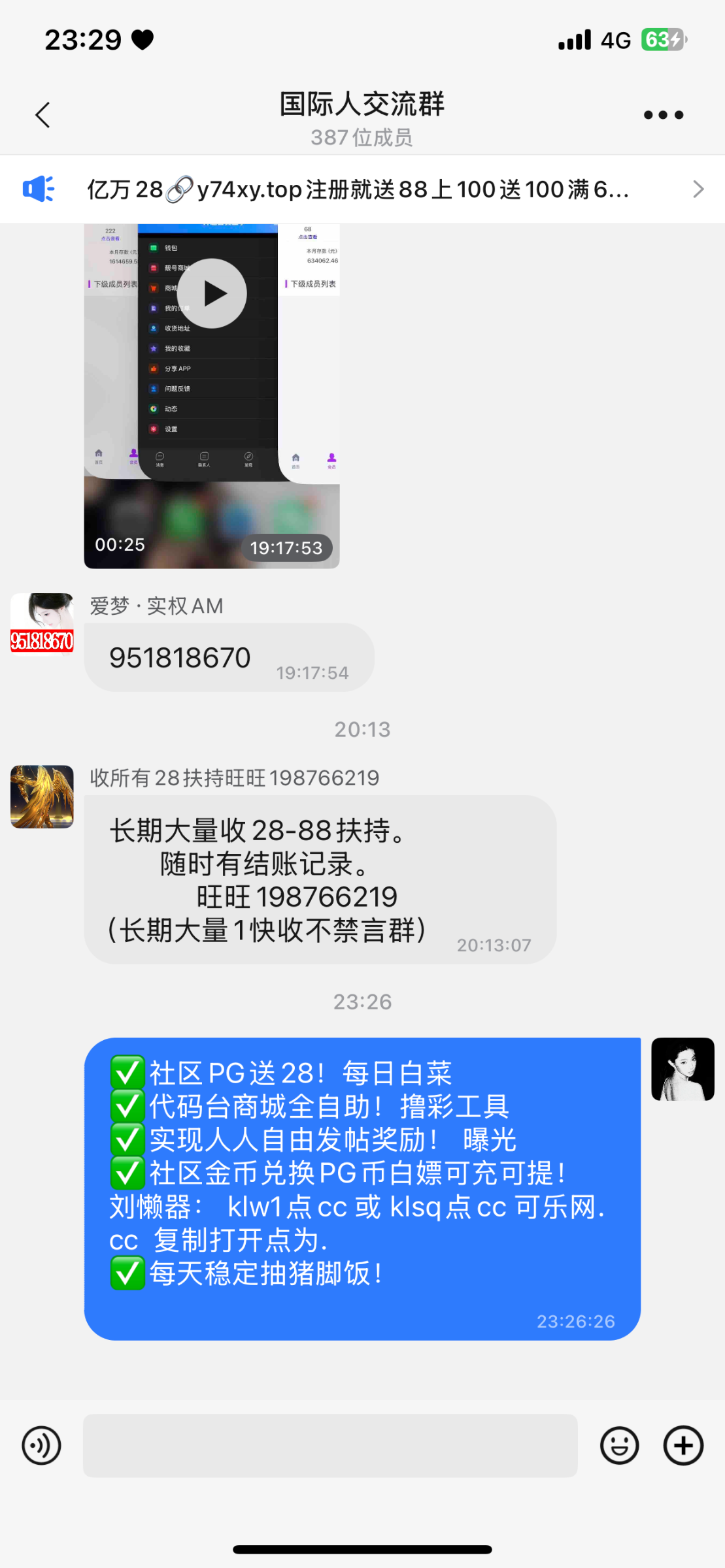
Task: Open 爱梦·实权AM's profile avatar
Action: pyautogui.click(x=42, y=624)
